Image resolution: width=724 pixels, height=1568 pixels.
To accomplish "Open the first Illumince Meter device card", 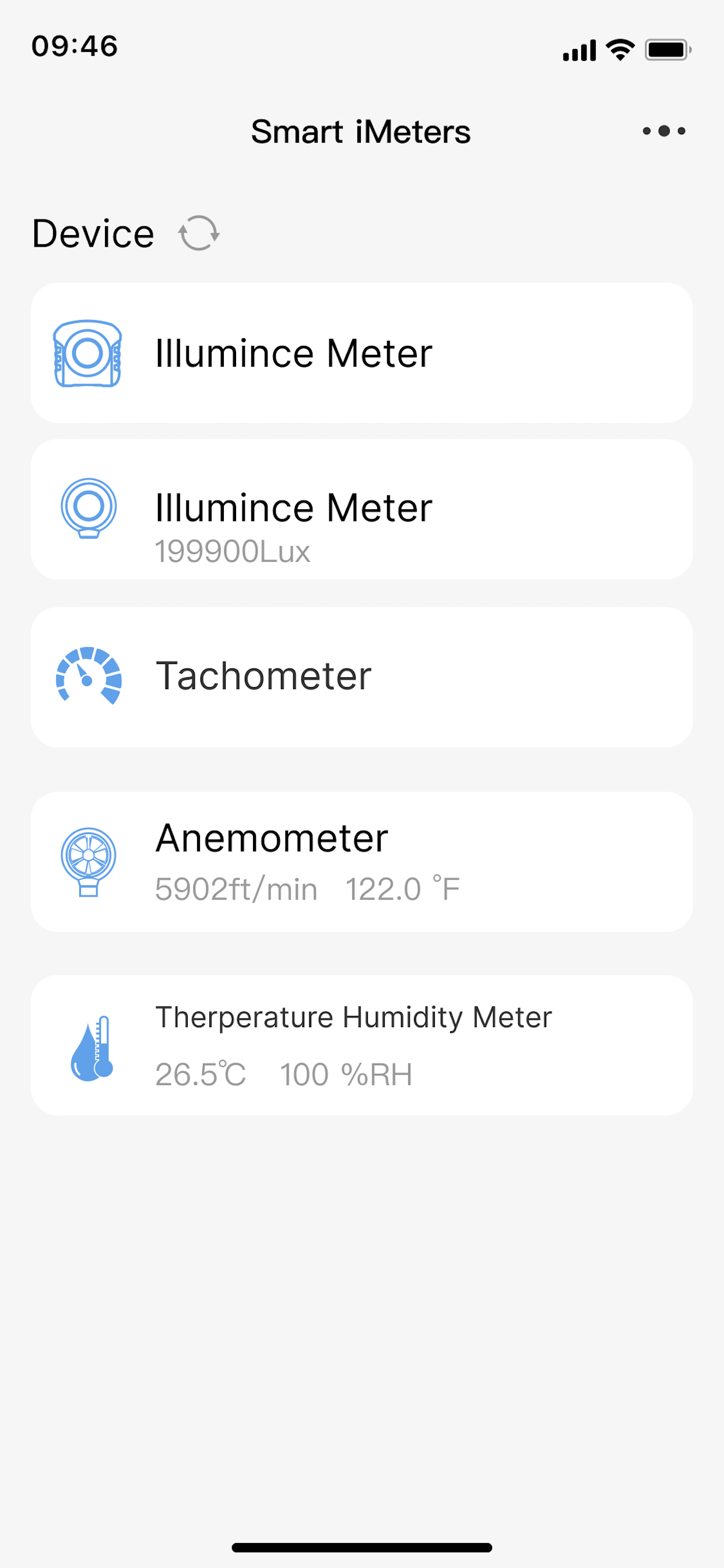I will coord(361,353).
